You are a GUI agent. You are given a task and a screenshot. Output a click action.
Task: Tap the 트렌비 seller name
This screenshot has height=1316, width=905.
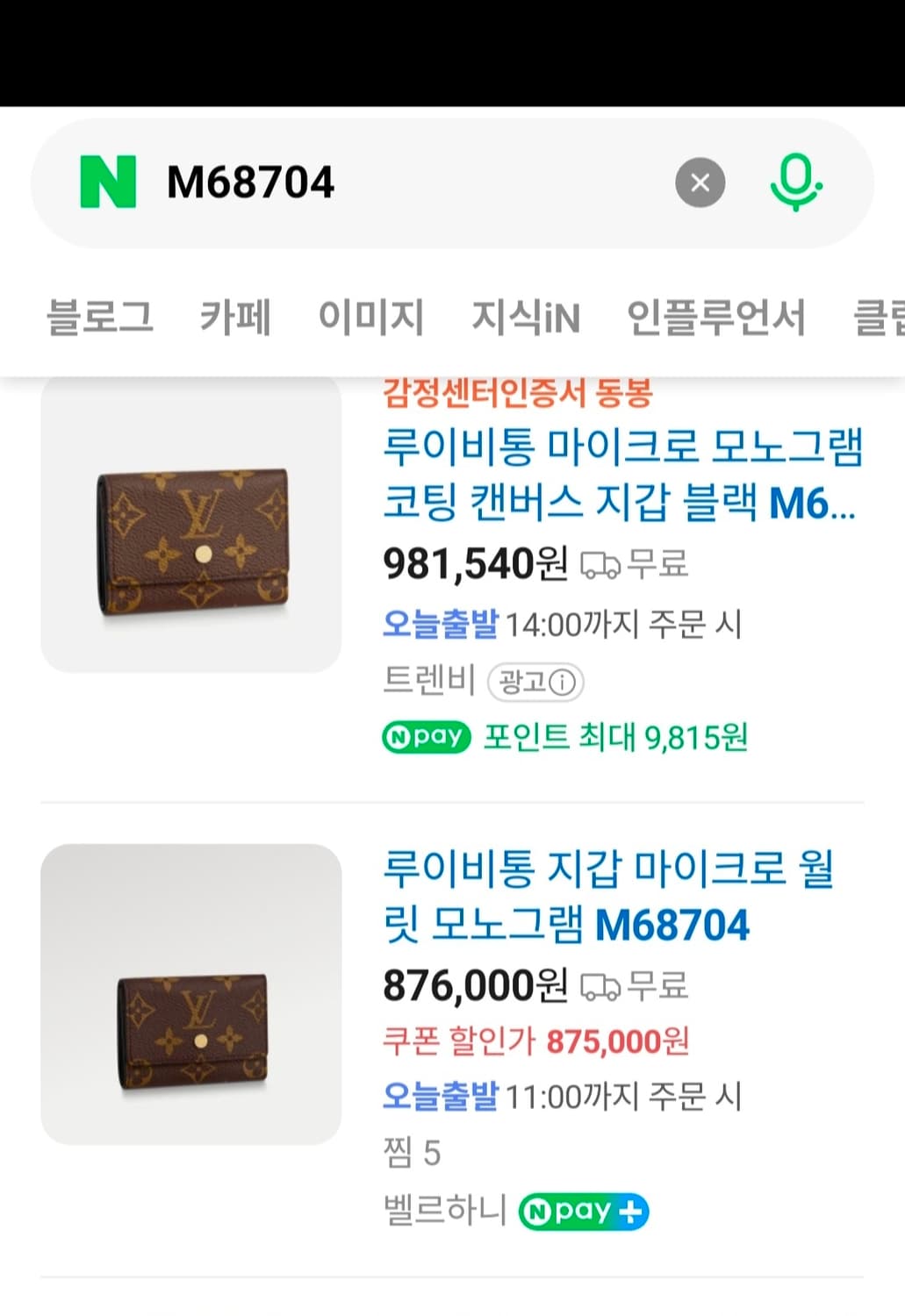pos(429,678)
